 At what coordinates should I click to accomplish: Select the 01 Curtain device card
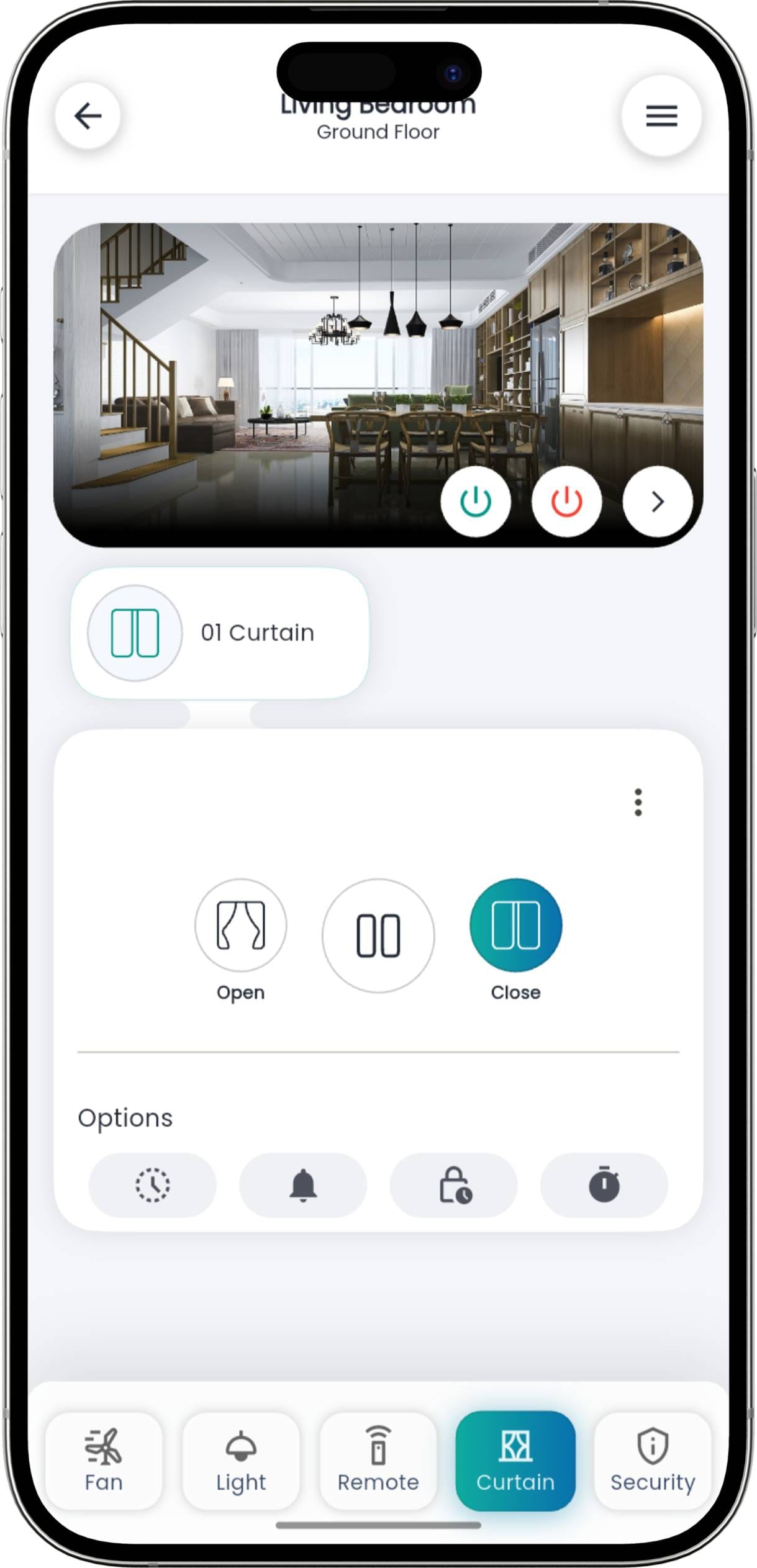tap(219, 633)
